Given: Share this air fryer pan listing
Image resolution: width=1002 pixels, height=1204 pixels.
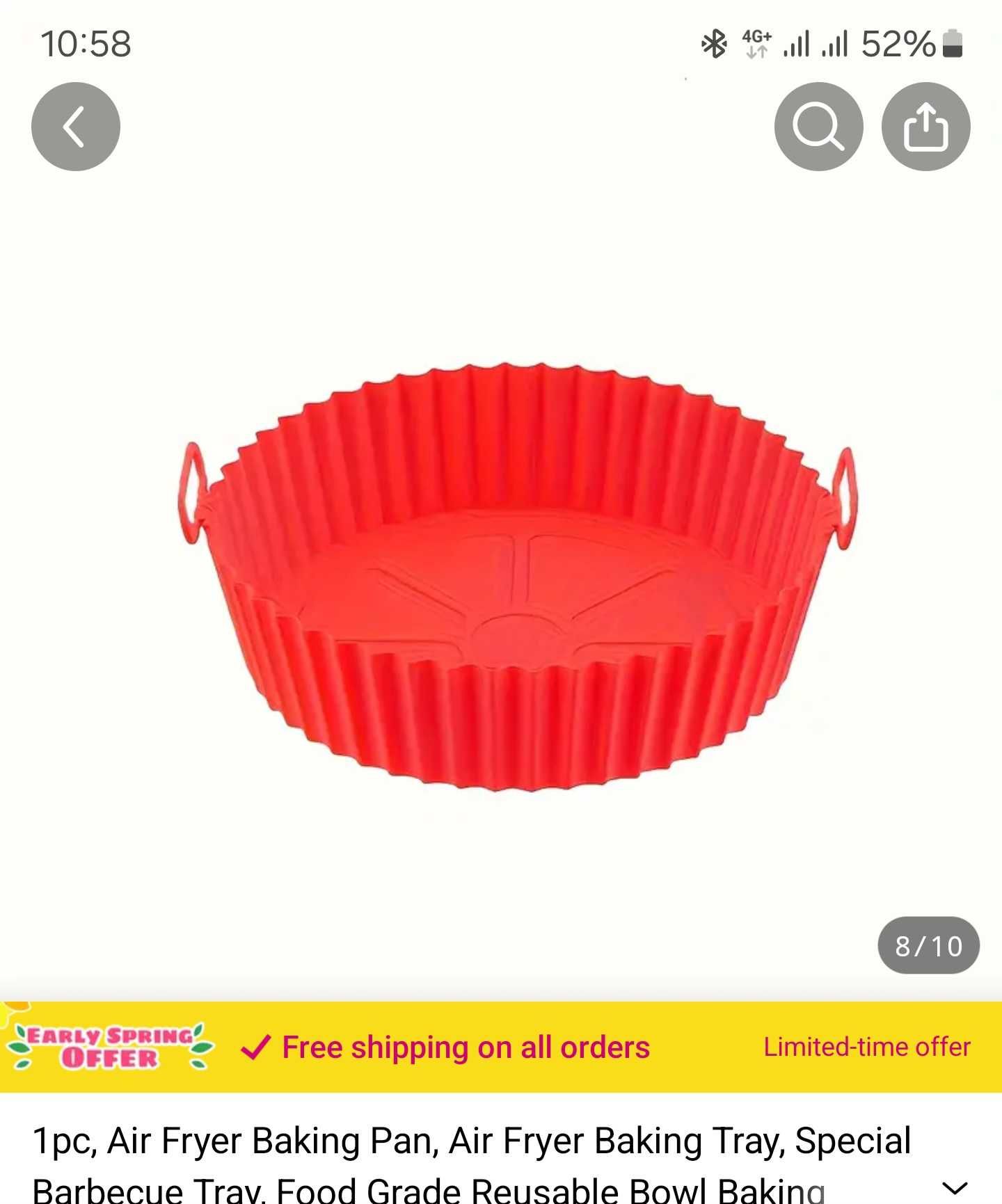Looking at the screenshot, I should coord(925,127).
